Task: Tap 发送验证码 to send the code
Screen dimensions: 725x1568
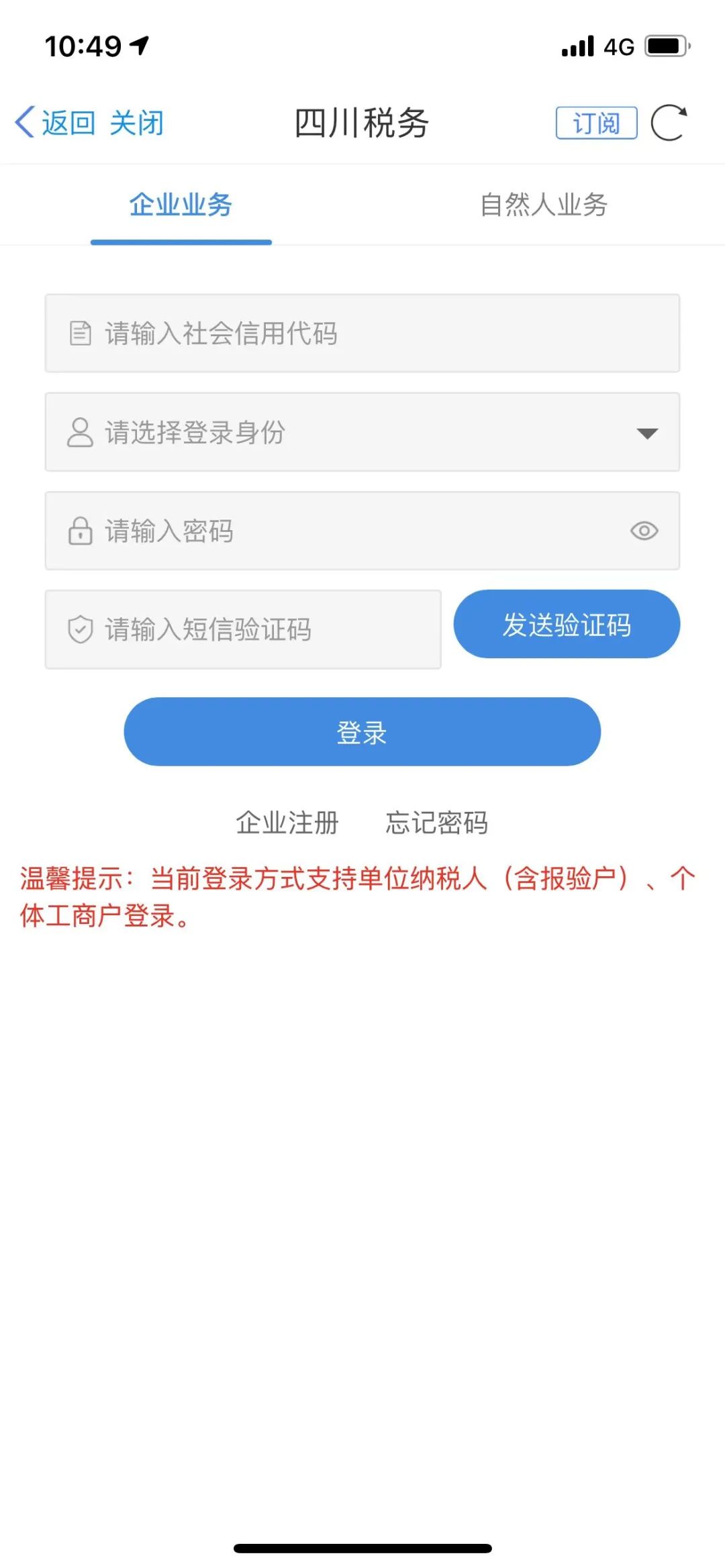Action: pyautogui.click(x=567, y=624)
